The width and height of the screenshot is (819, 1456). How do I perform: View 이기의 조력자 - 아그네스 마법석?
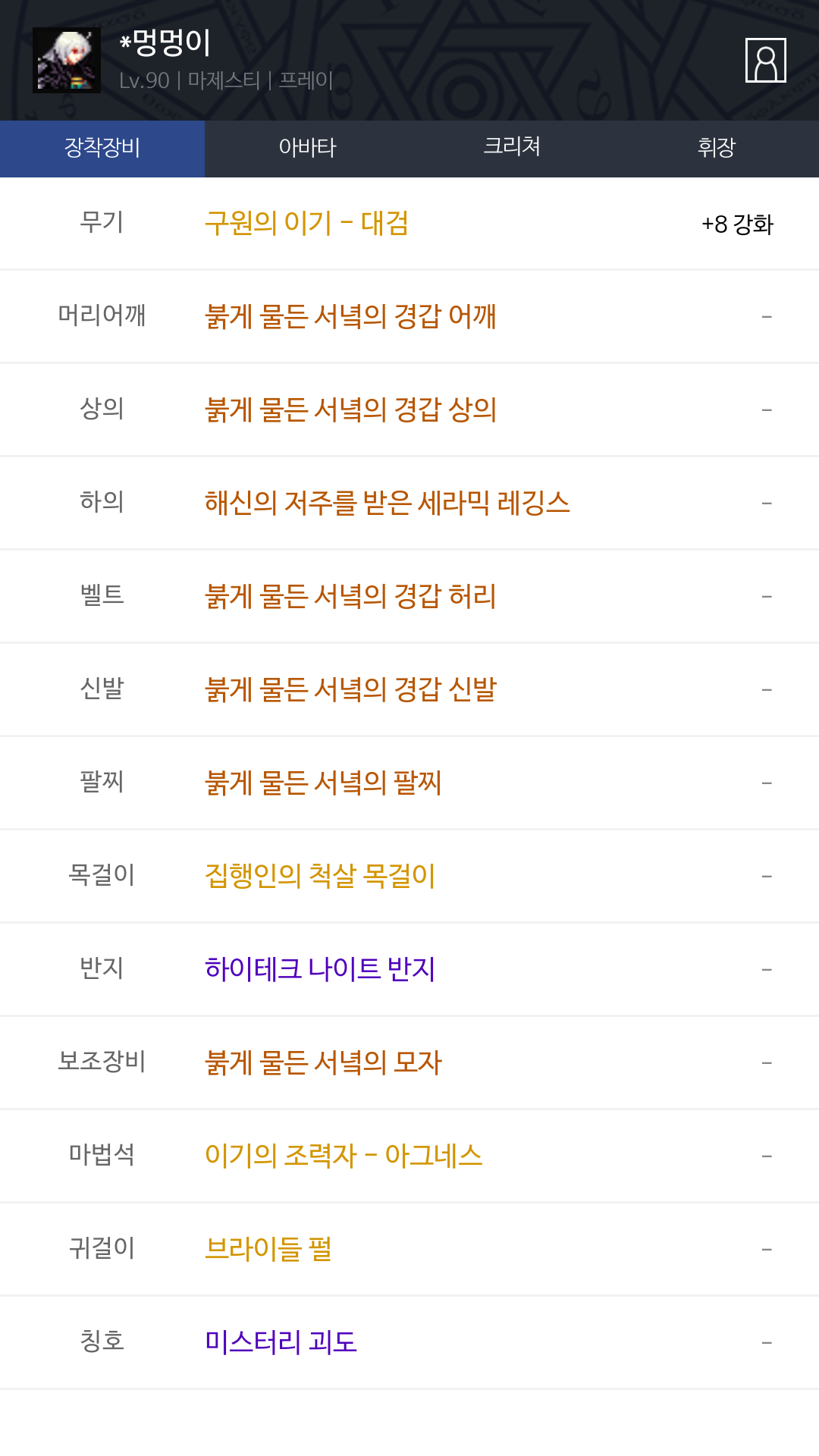(344, 1156)
